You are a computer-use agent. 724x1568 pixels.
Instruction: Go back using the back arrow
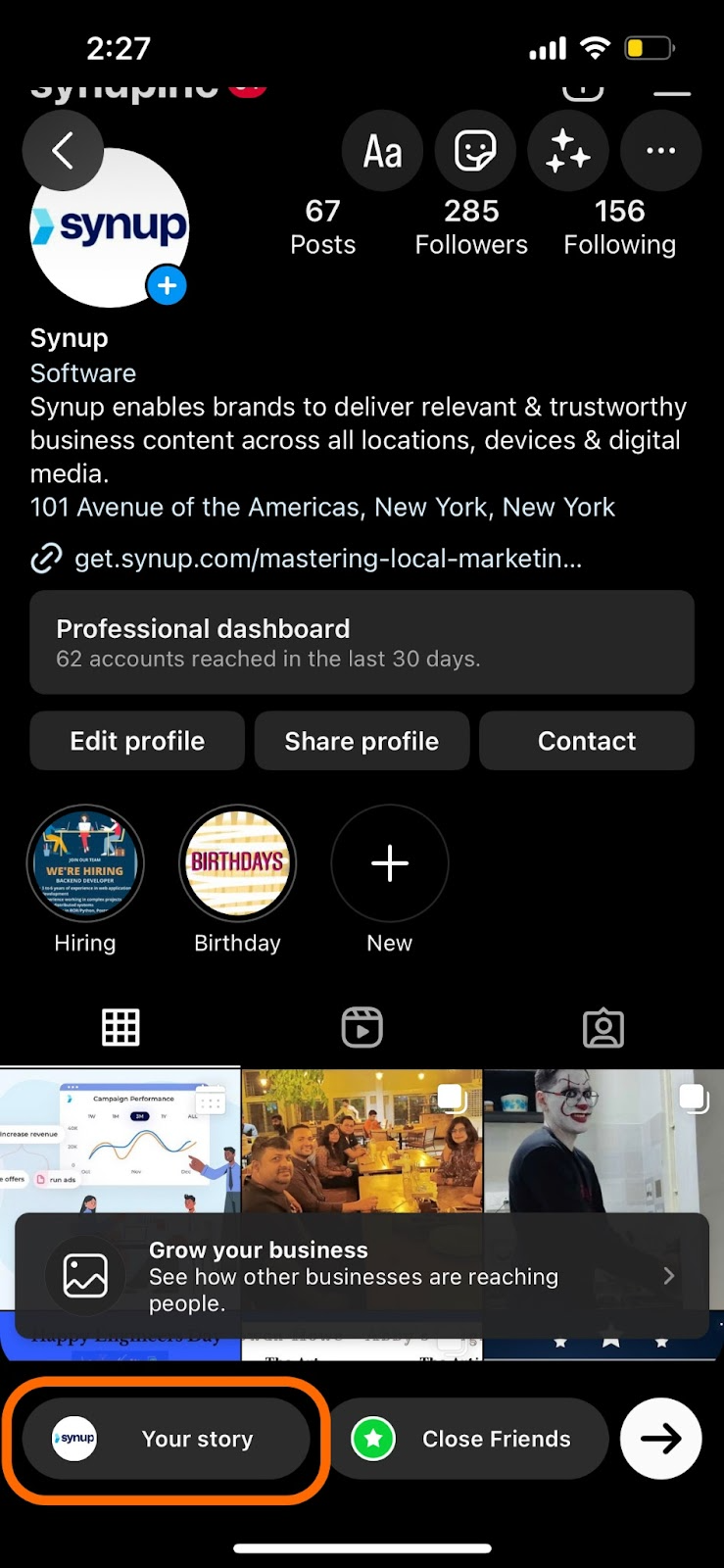tap(63, 152)
